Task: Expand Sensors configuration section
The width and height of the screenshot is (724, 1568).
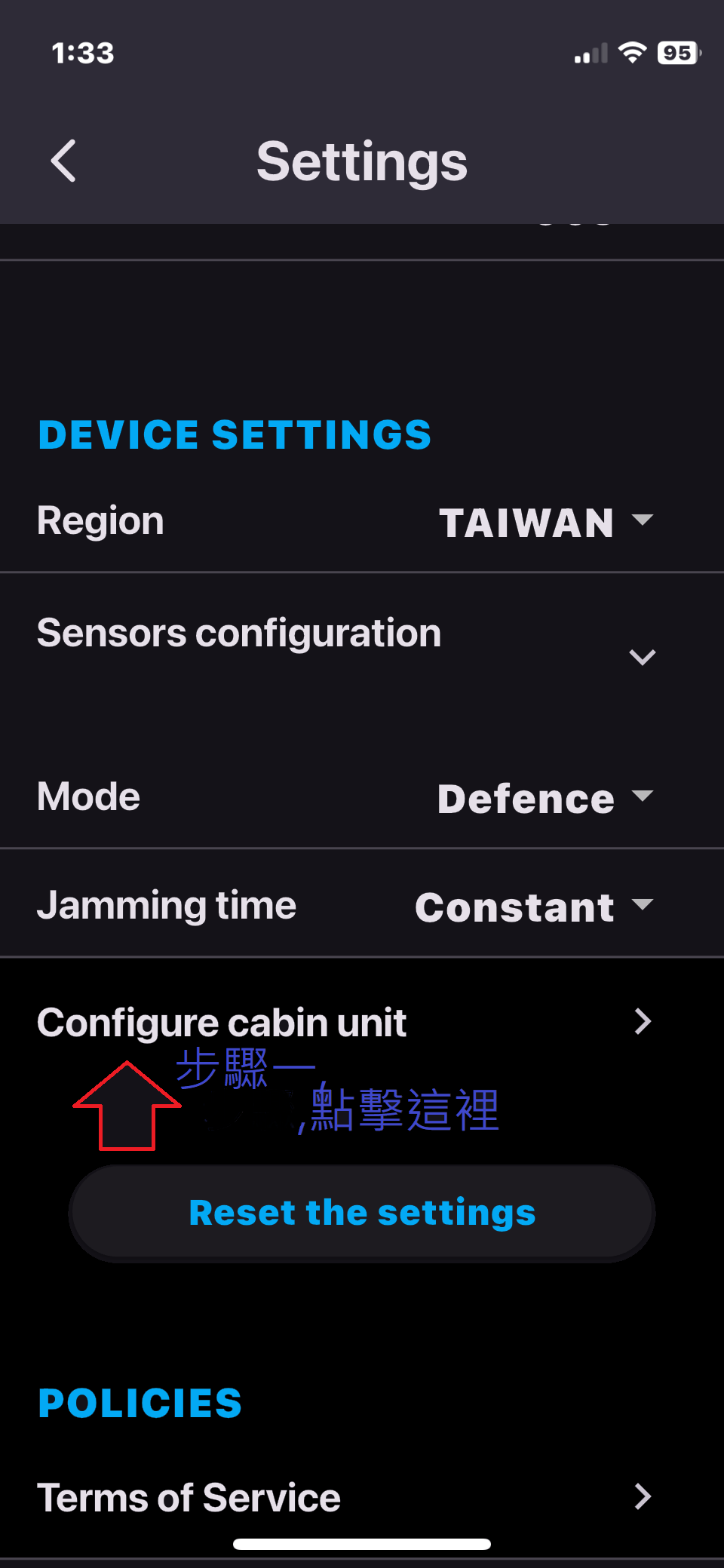Action: tap(642, 656)
